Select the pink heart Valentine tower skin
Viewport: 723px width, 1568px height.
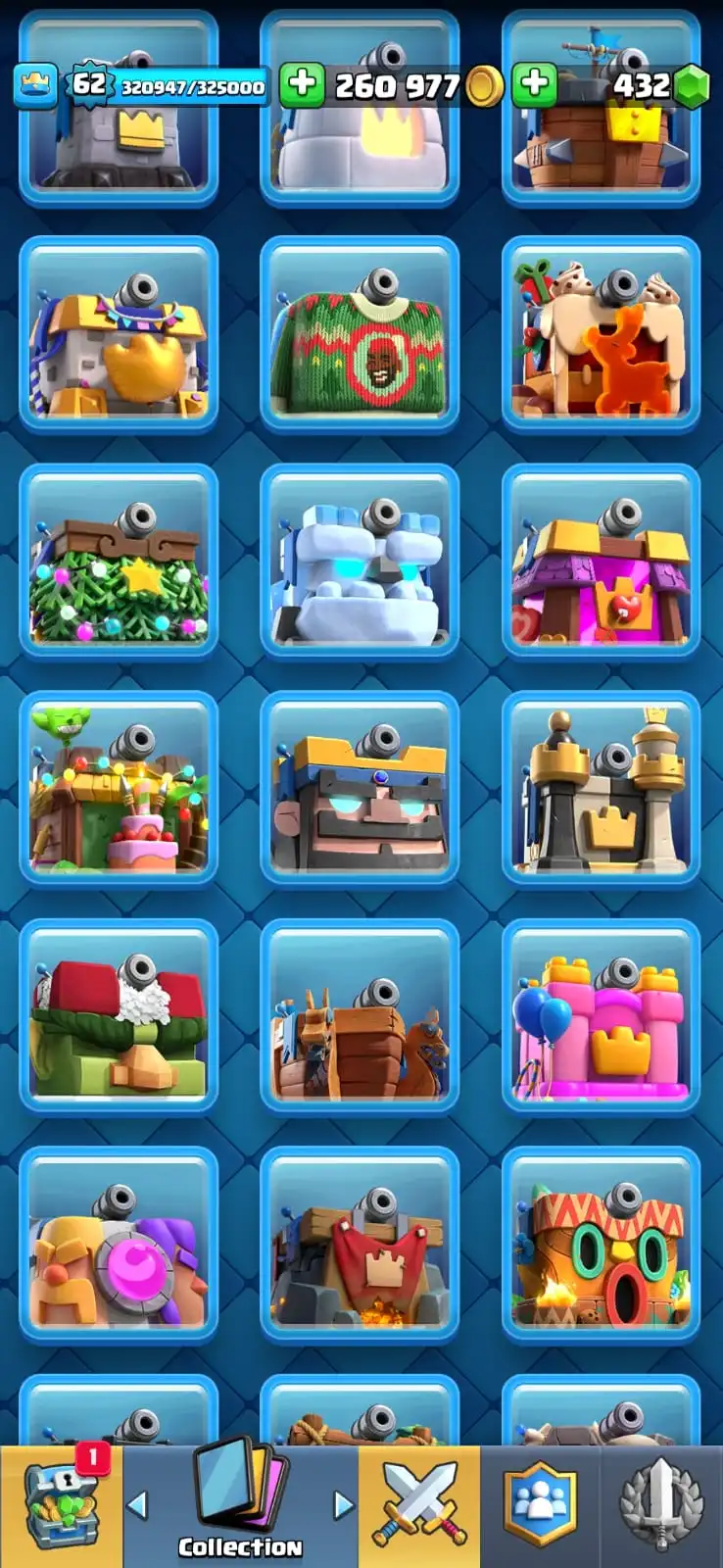(601, 561)
